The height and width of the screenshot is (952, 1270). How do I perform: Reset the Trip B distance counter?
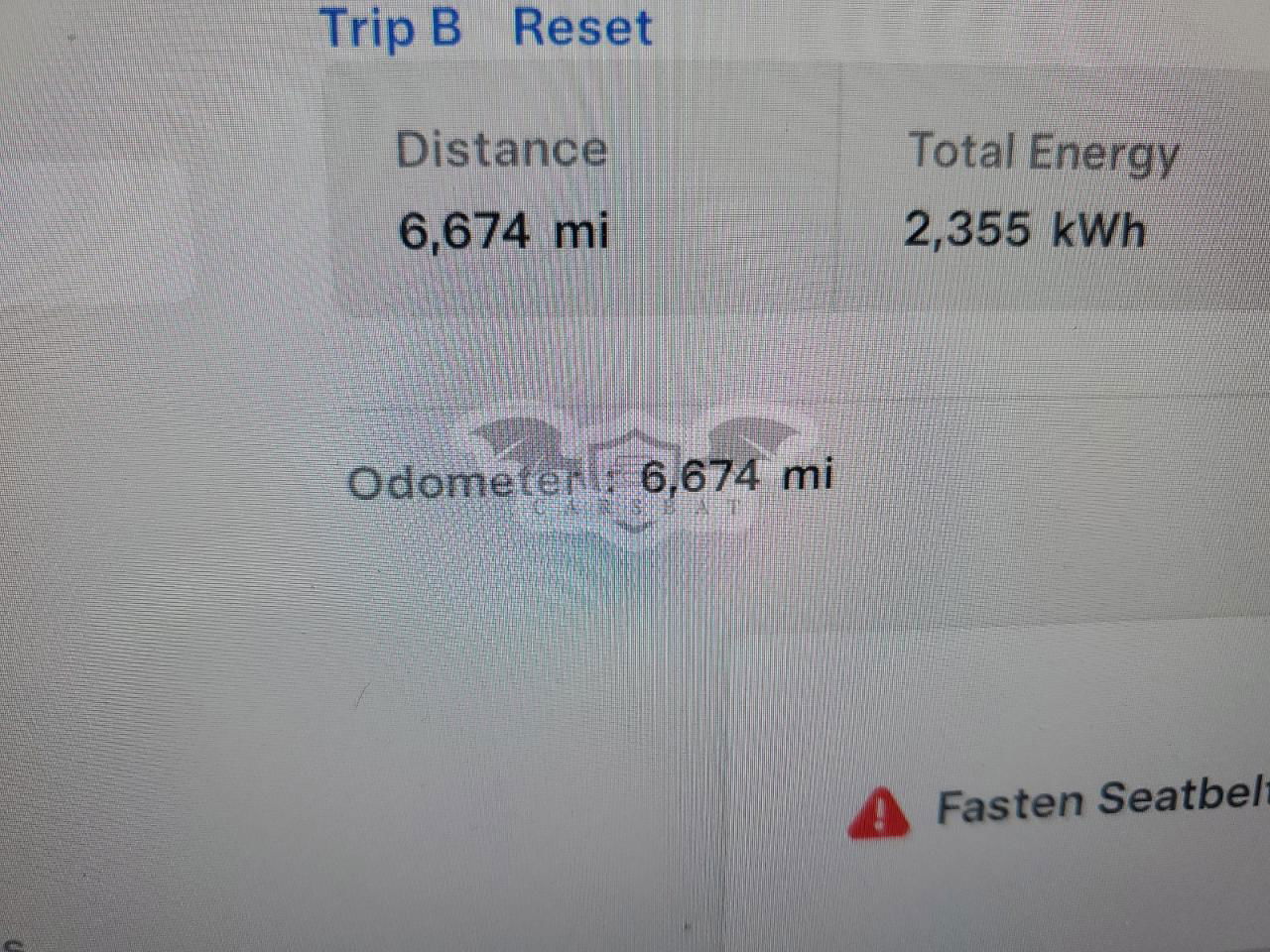coord(582,28)
